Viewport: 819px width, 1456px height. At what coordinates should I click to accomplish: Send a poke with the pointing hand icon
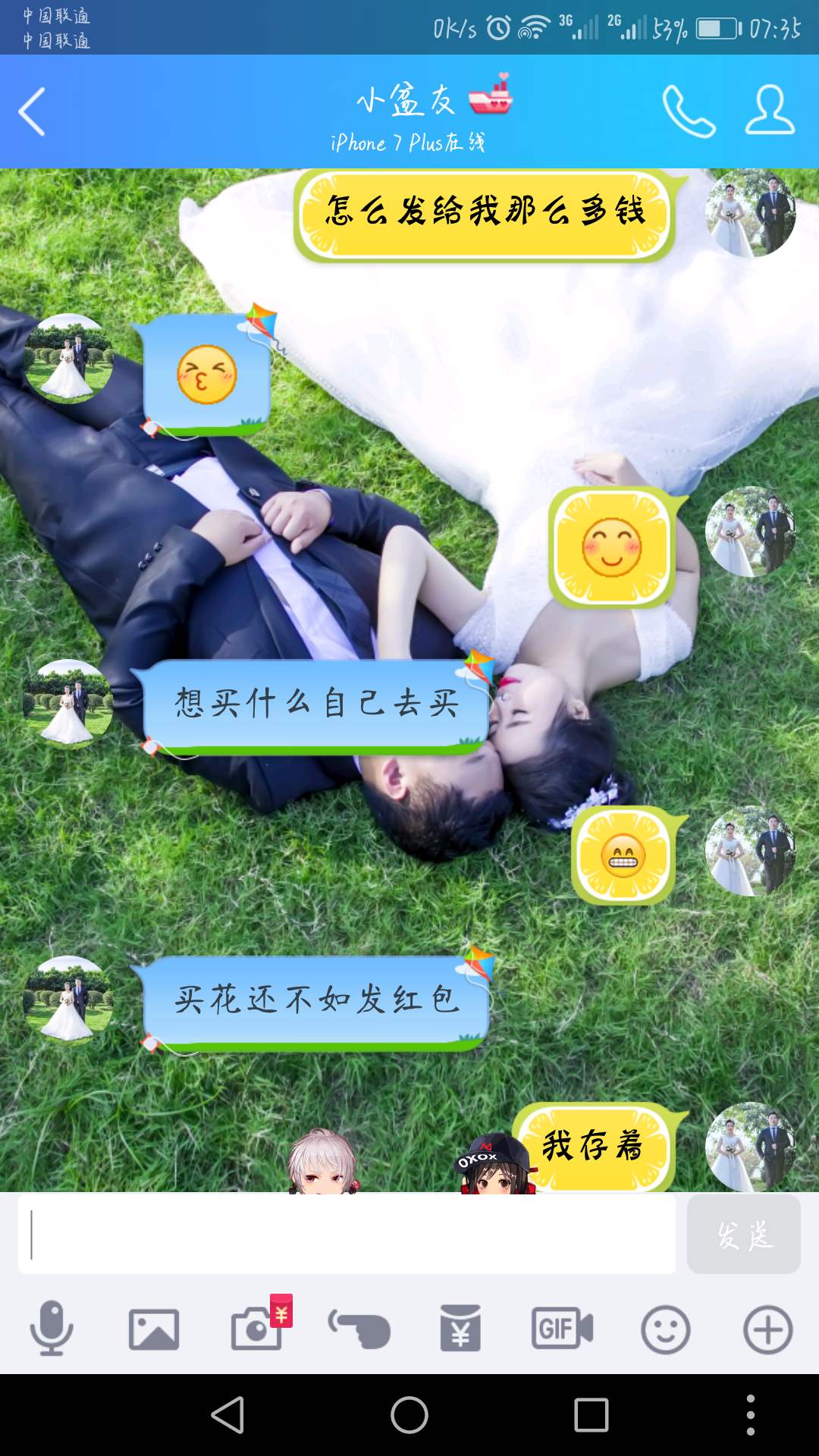[359, 1329]
